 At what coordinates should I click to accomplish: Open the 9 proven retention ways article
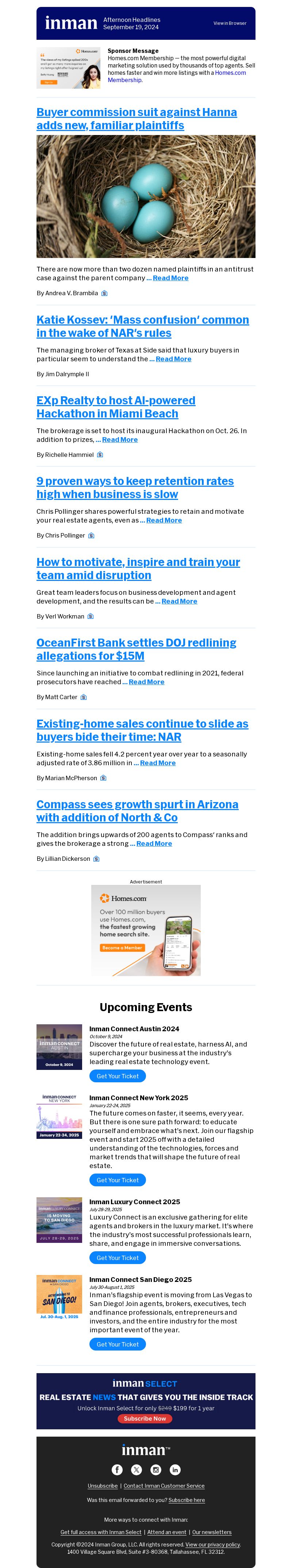tap(134, 488)
